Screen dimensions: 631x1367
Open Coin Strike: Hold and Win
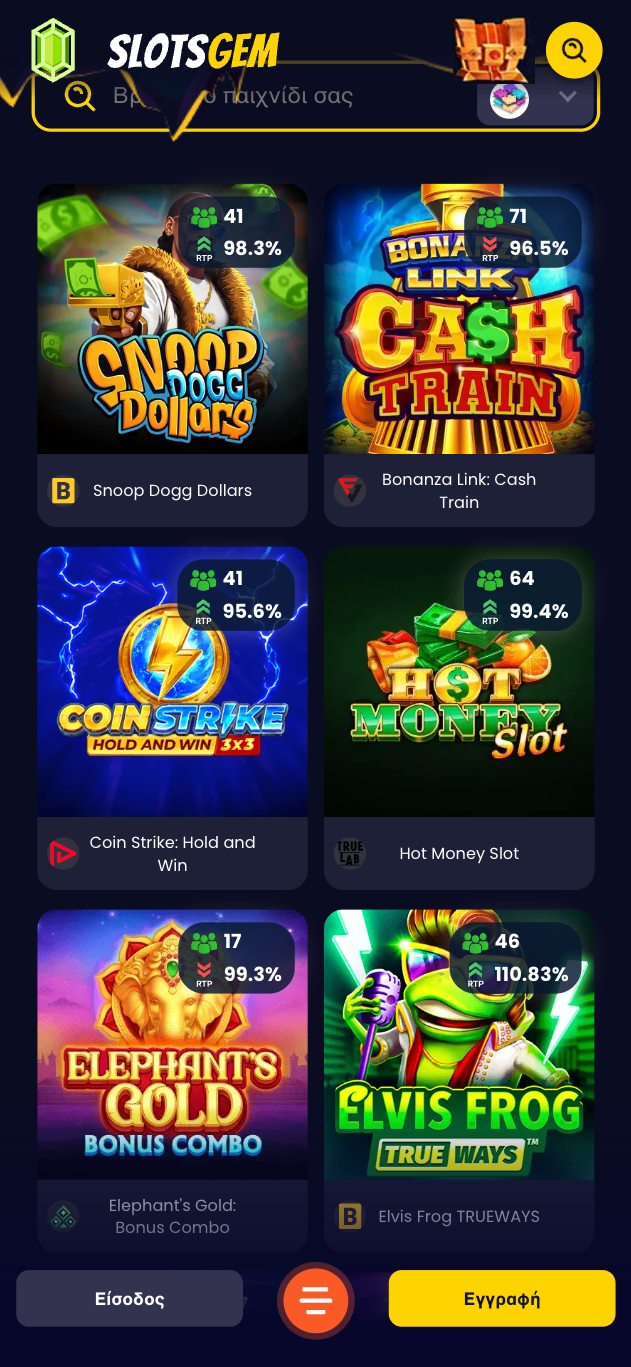(x=172, y=683)
